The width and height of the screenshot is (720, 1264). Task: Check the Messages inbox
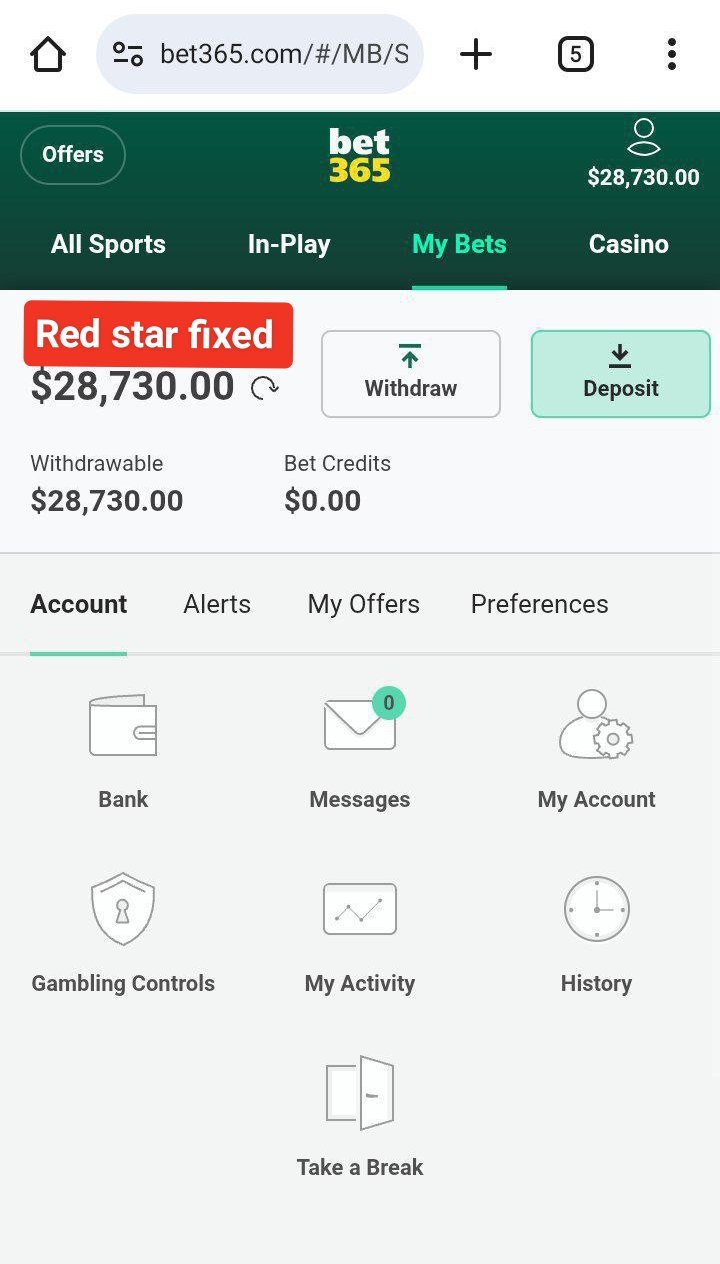(360, 750)
